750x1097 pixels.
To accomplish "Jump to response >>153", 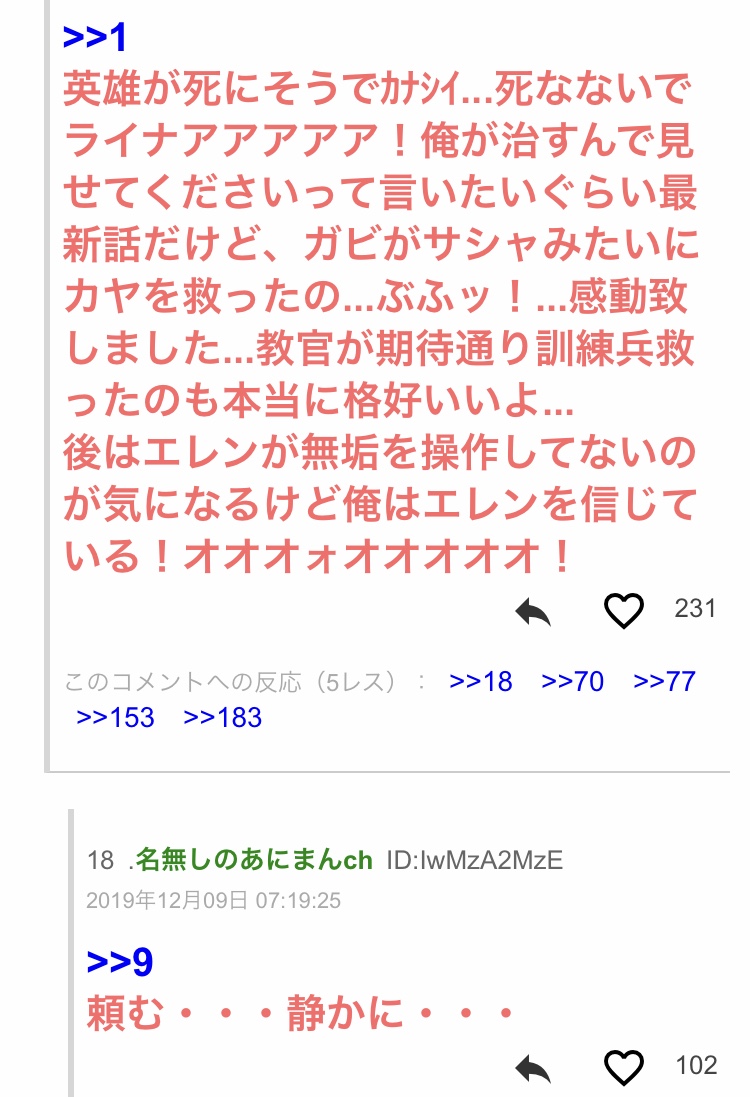I will [x=115, y=717].
